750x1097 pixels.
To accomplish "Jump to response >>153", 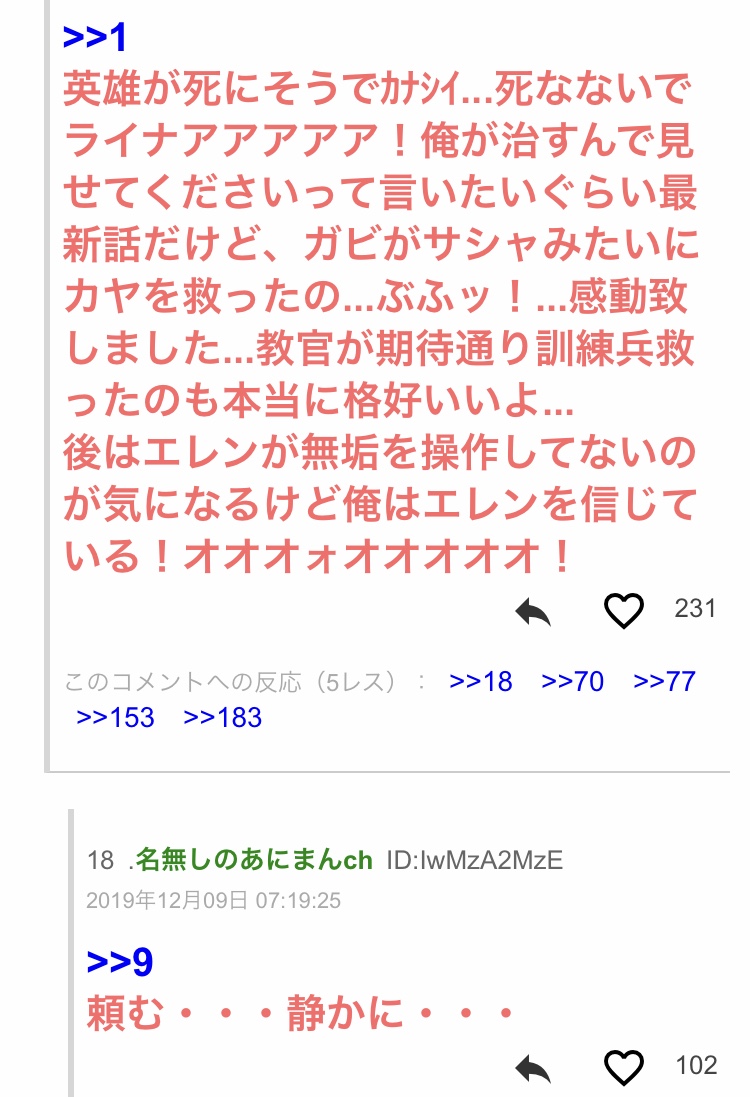I will [x=115, y=717].
